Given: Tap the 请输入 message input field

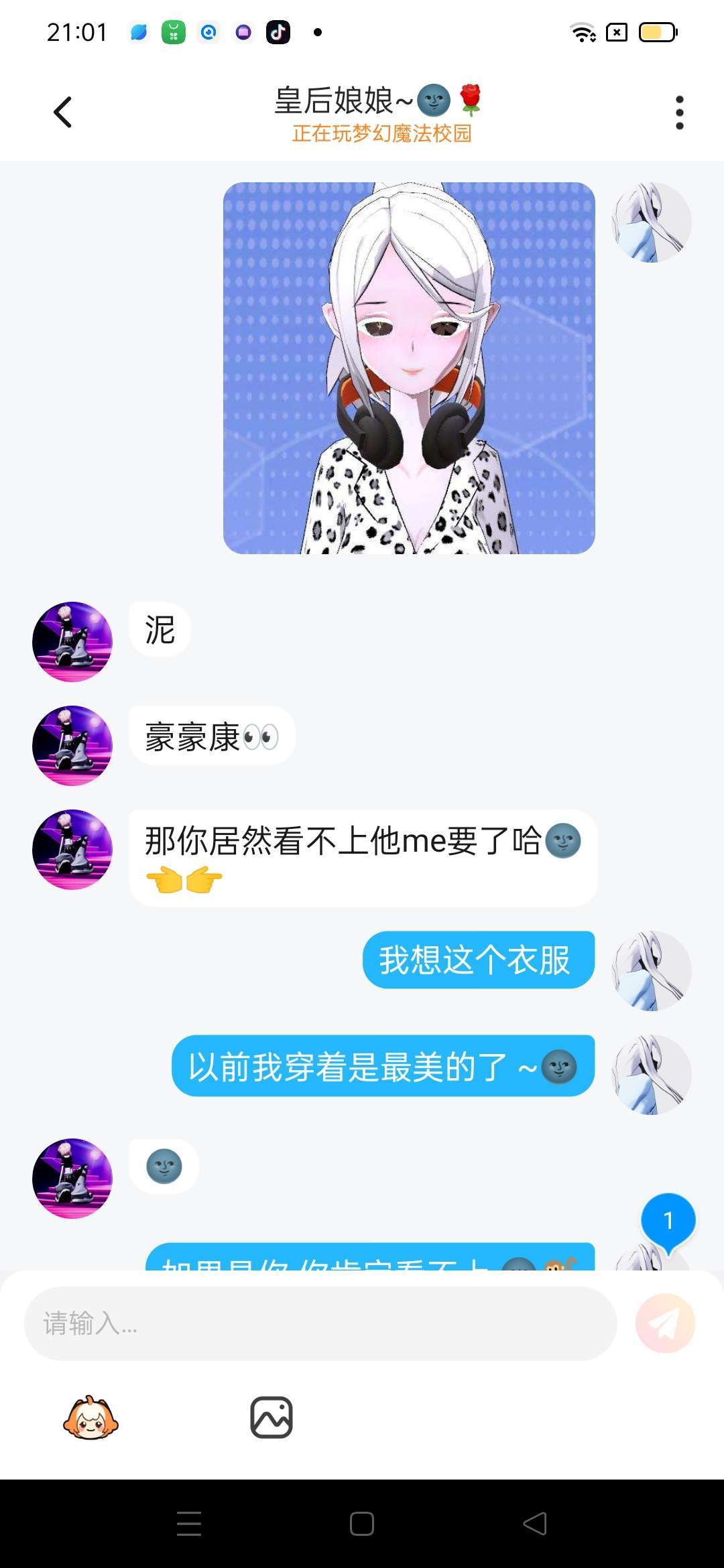Looking at the screenshot, I should coord(320,1323).
